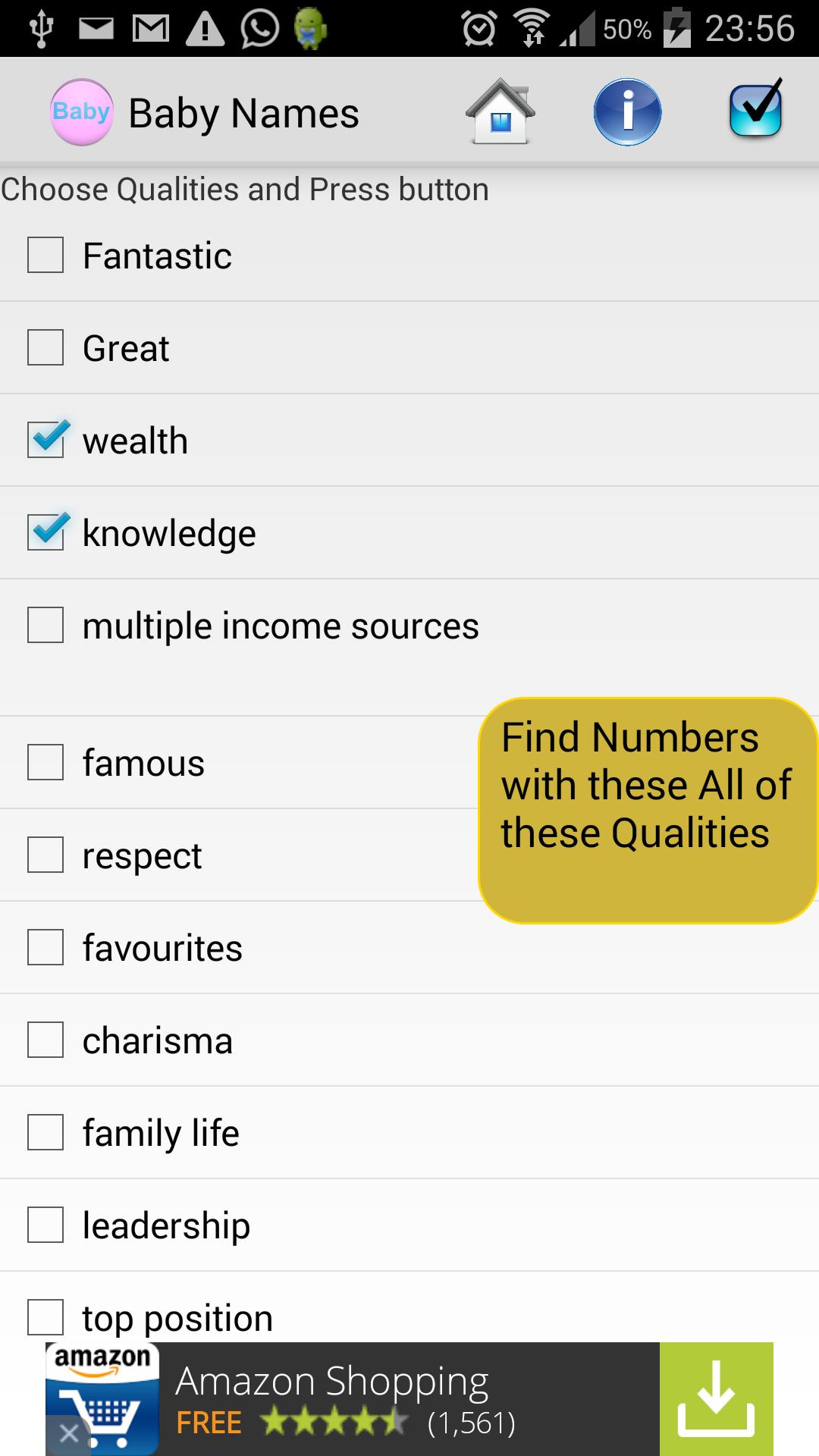This screenshot has height=1456, width=819.
Task: Check the top position quality
Action: click(45, 1317)
